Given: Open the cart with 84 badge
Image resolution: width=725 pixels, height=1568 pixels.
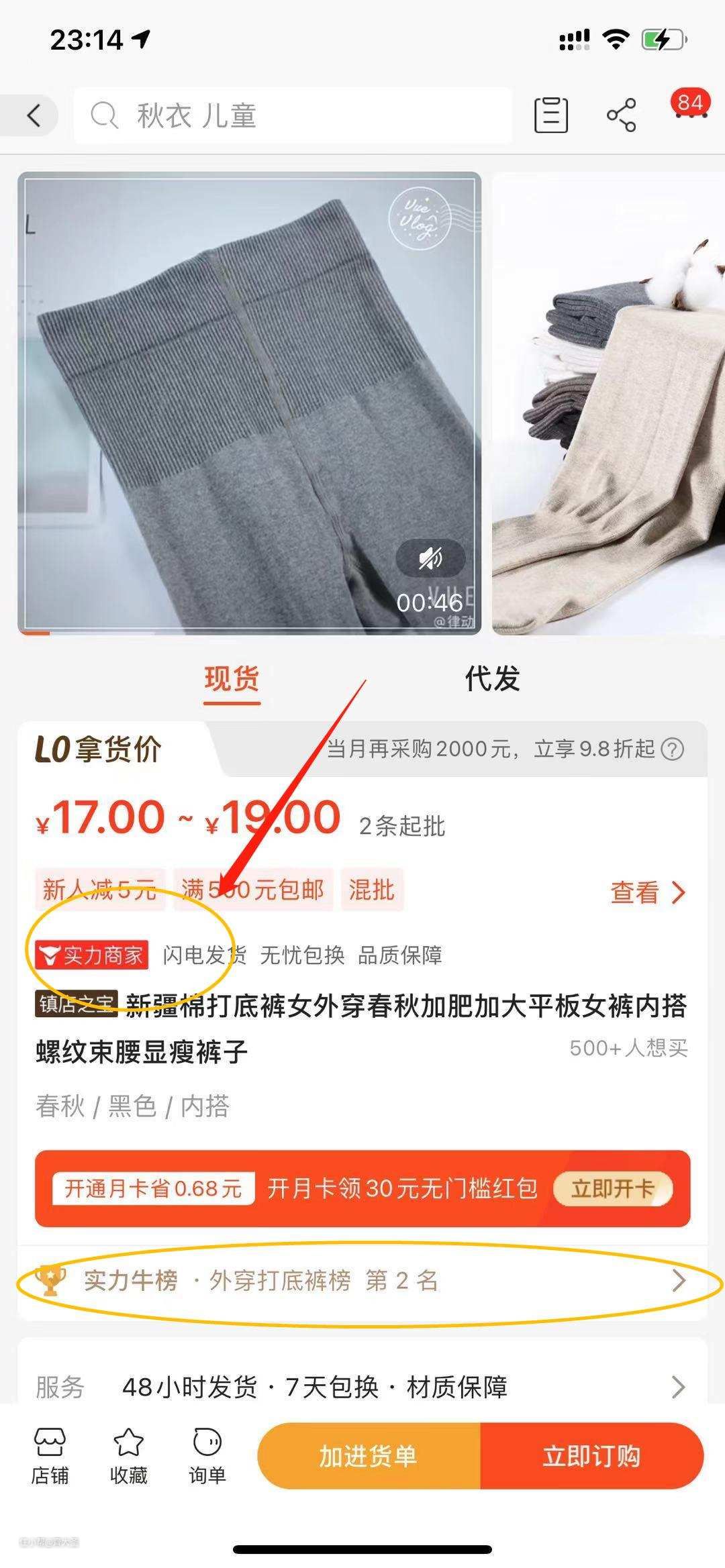Looking at the screenshot, I should [x=690, y=111].
